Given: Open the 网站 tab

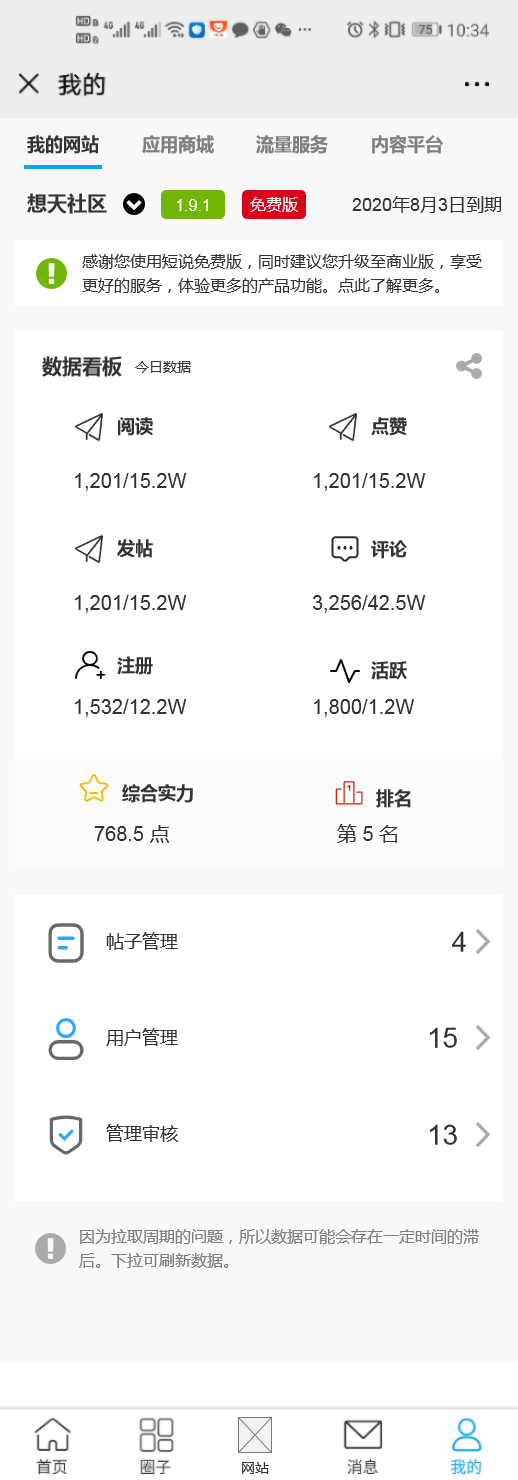Looking at the screenshot, I should [x=255, y=1447].
